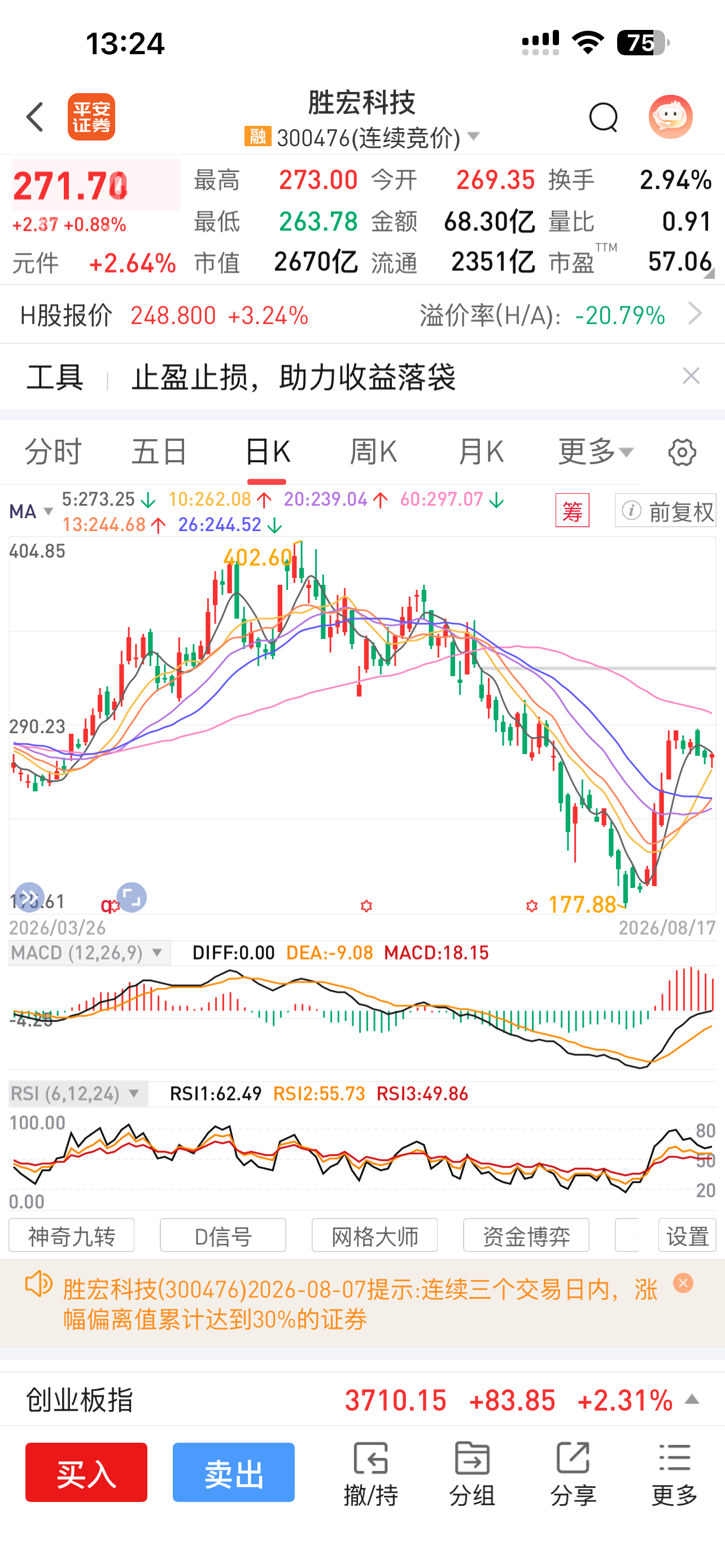
Task: Switch to the 五日 chart tab
Action: click(159, 452)
